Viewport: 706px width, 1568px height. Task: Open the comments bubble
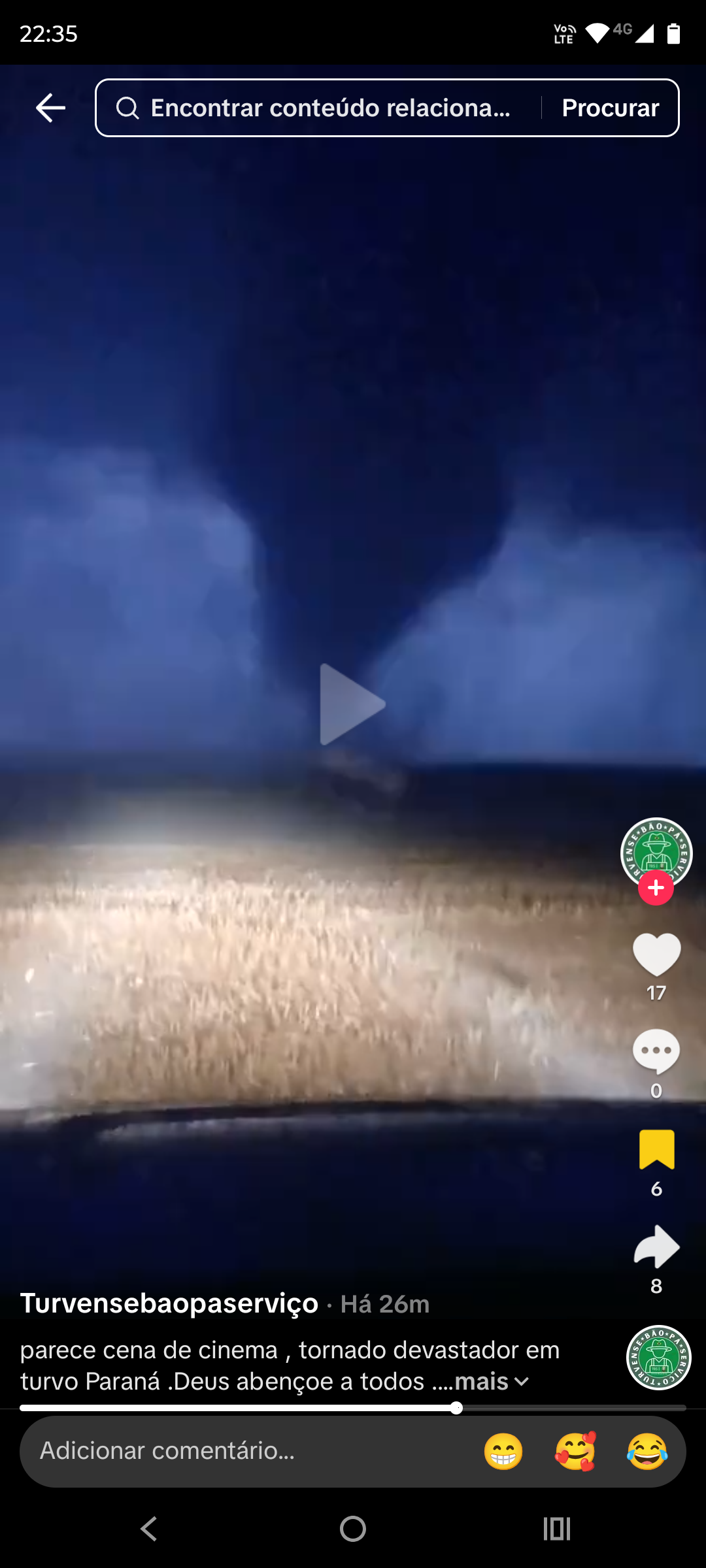tap(656, 1051)
